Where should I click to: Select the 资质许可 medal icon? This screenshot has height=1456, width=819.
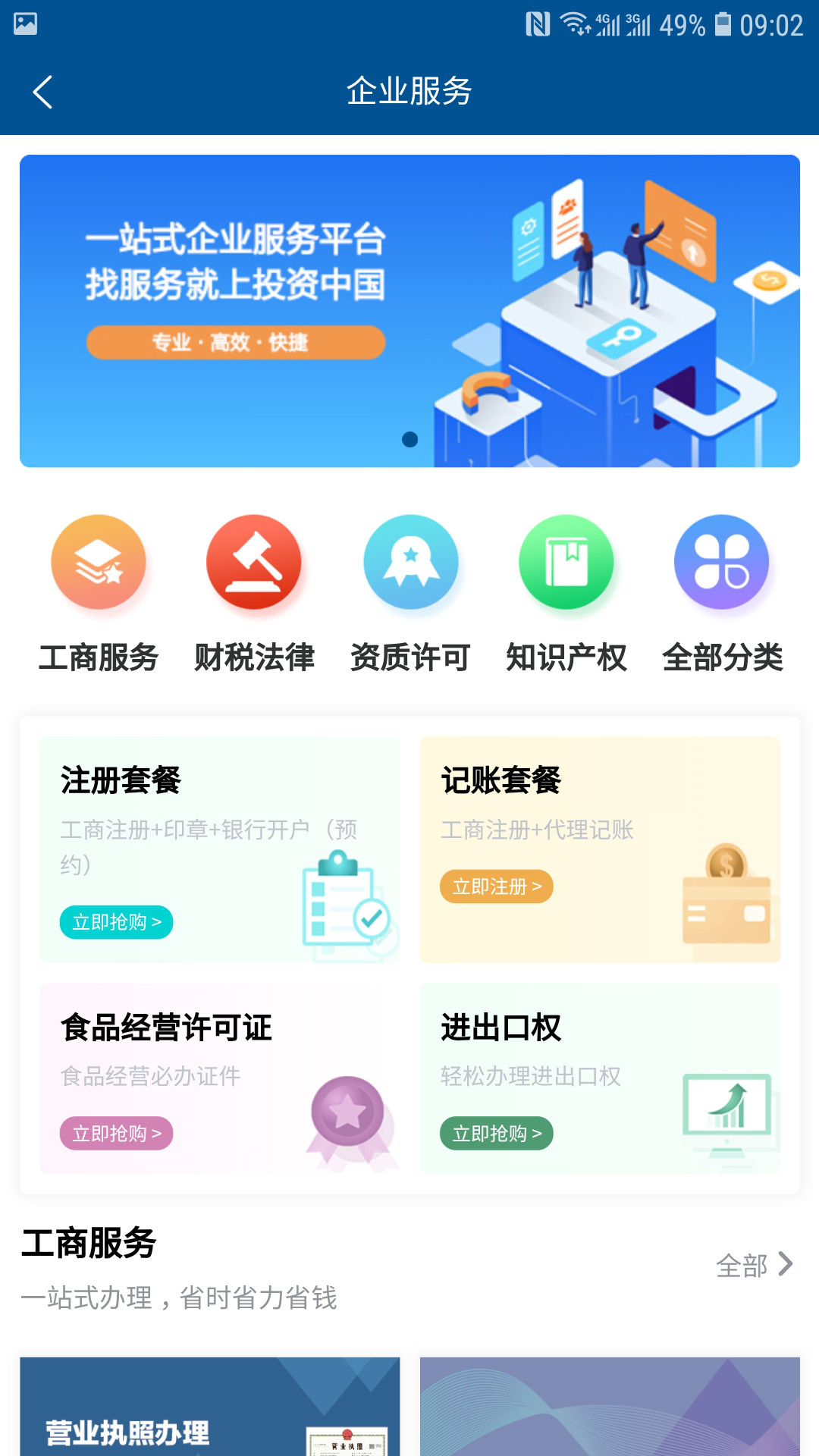412,562
